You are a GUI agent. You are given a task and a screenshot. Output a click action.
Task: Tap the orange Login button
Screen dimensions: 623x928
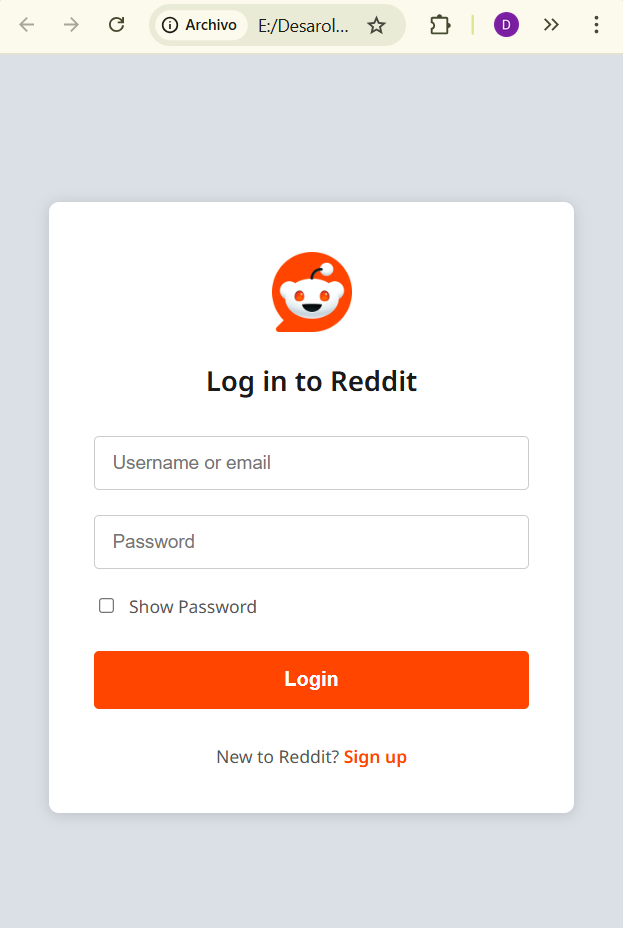click(311, 680)
